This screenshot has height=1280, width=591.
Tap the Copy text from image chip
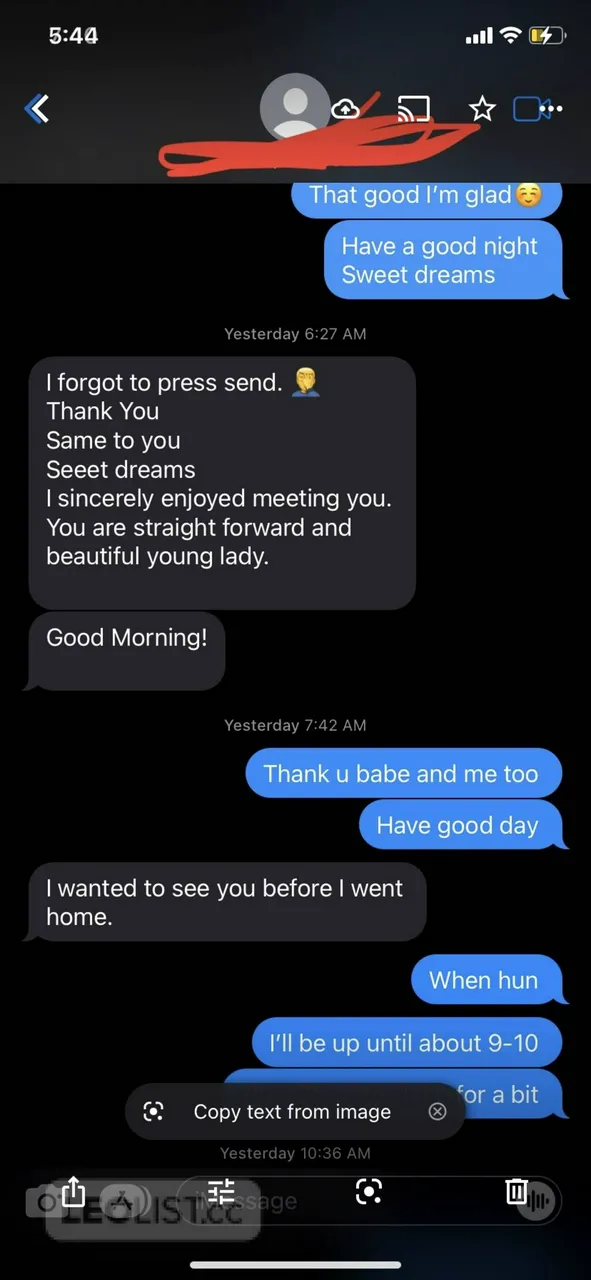[x=278, y=1111]
